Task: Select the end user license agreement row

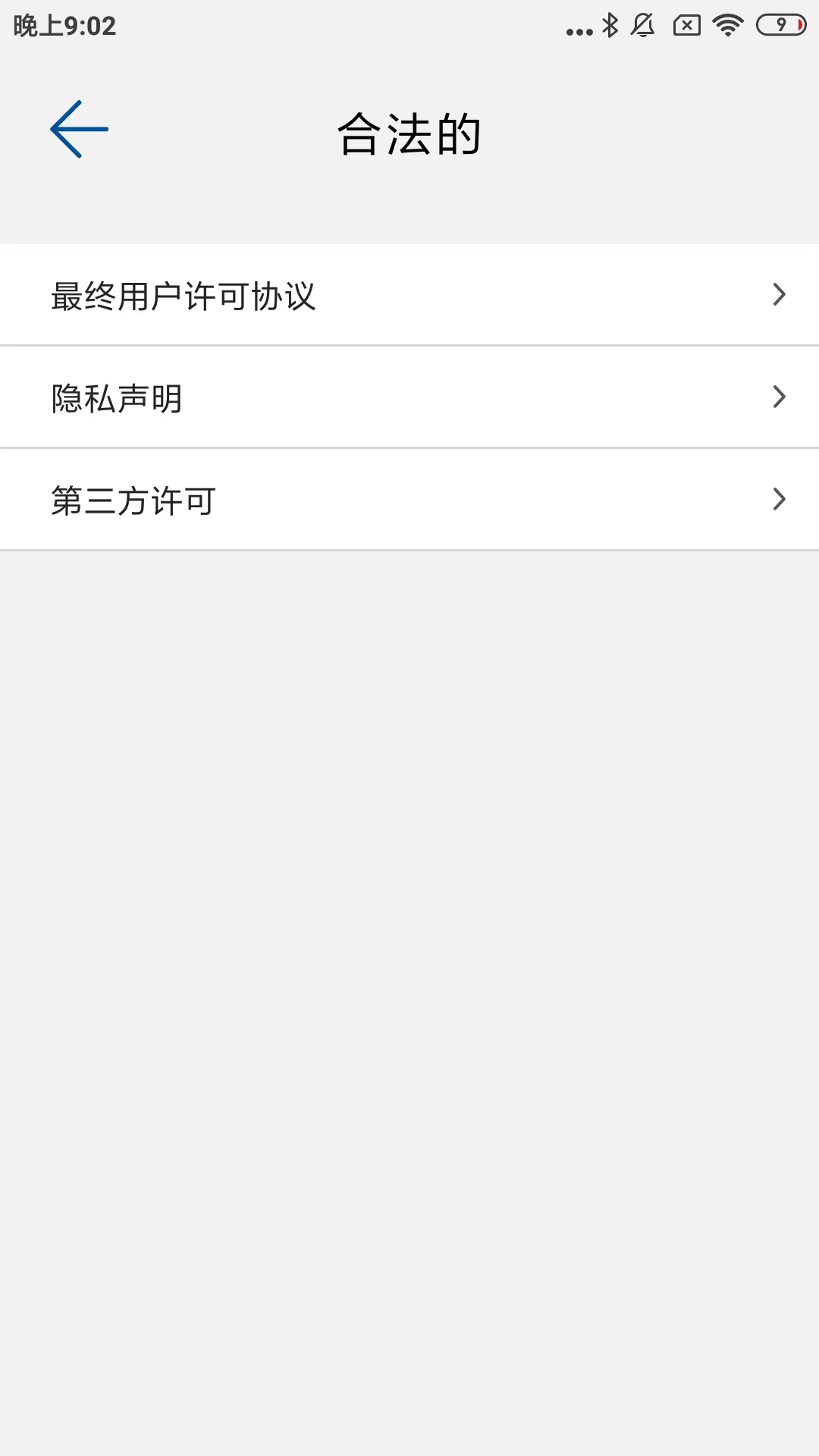Action: pyautogui.click(x=409, y=294)
